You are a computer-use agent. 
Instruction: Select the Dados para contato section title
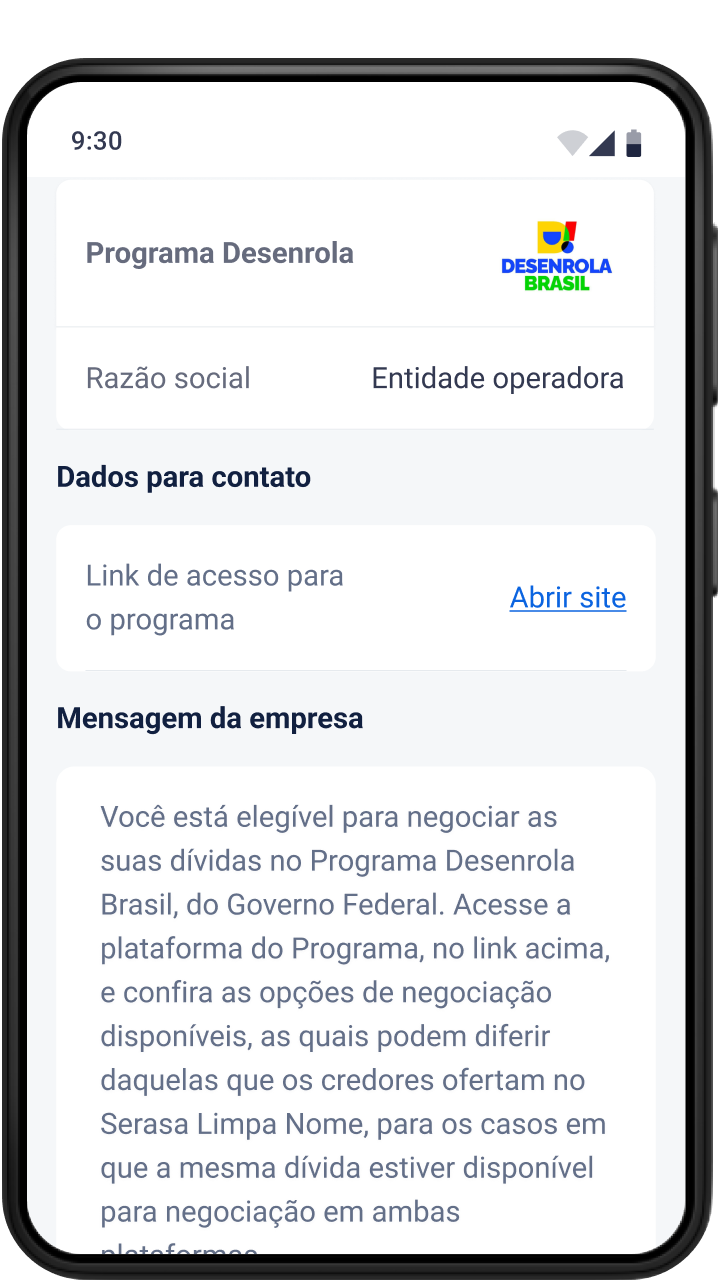tap(184, 477)
